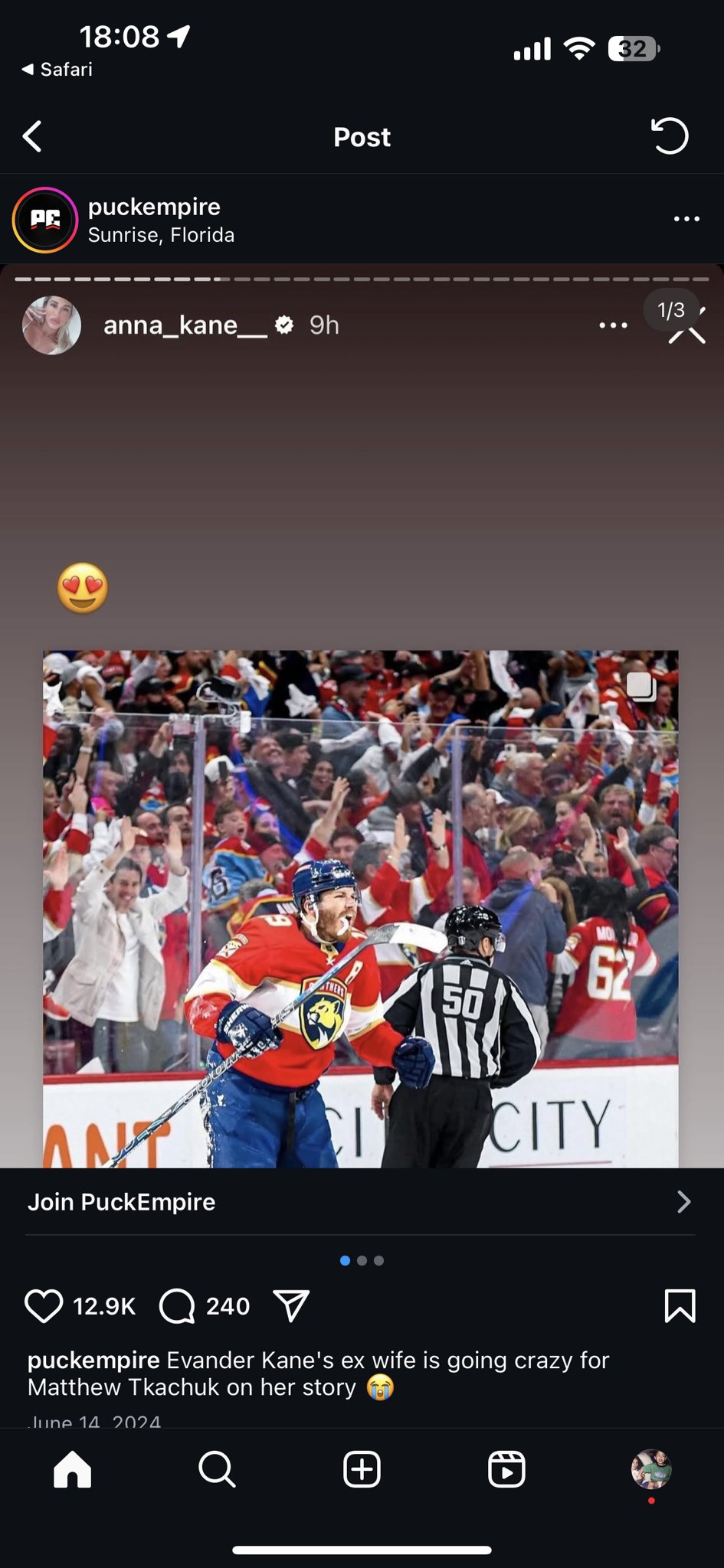Open the Join PuckEmpire link

(362, 1201)
